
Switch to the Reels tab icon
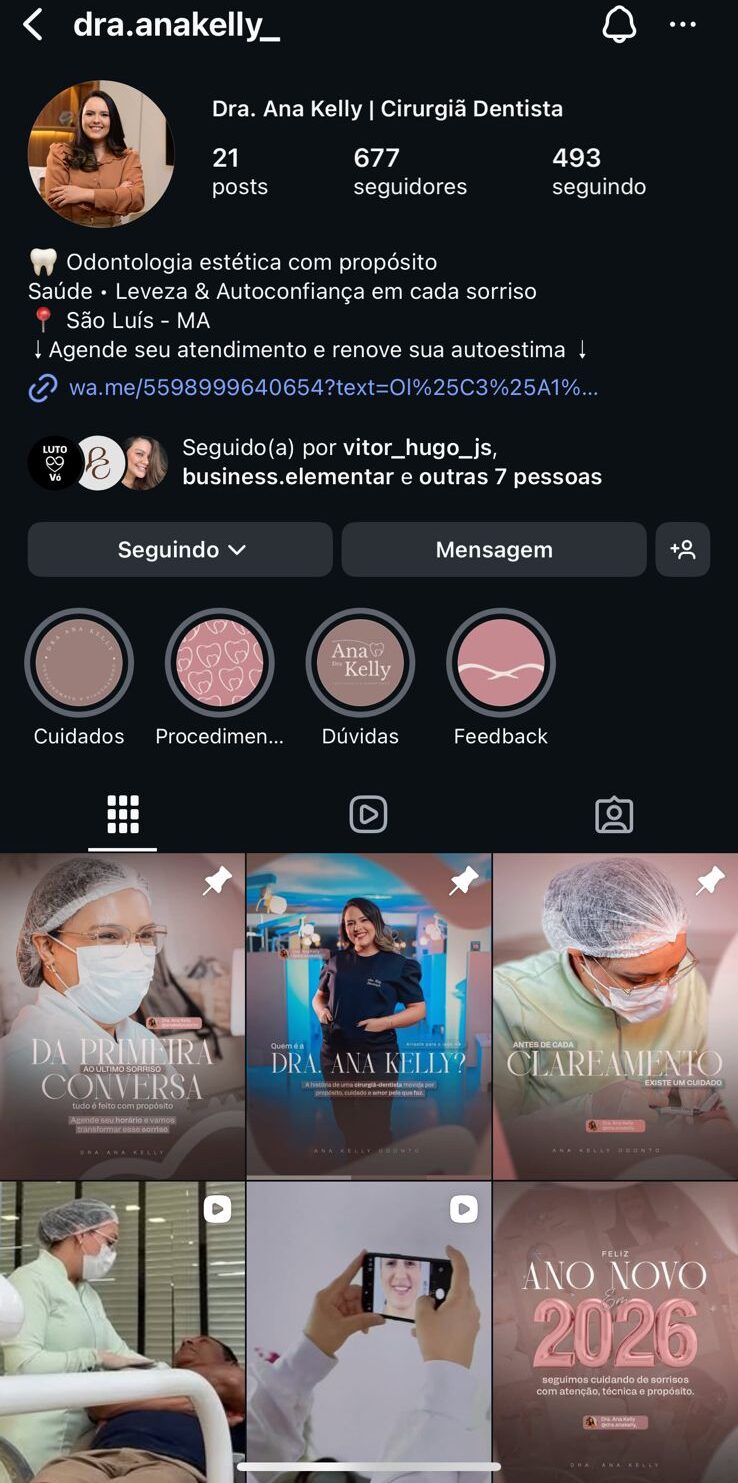click(368, 814)
